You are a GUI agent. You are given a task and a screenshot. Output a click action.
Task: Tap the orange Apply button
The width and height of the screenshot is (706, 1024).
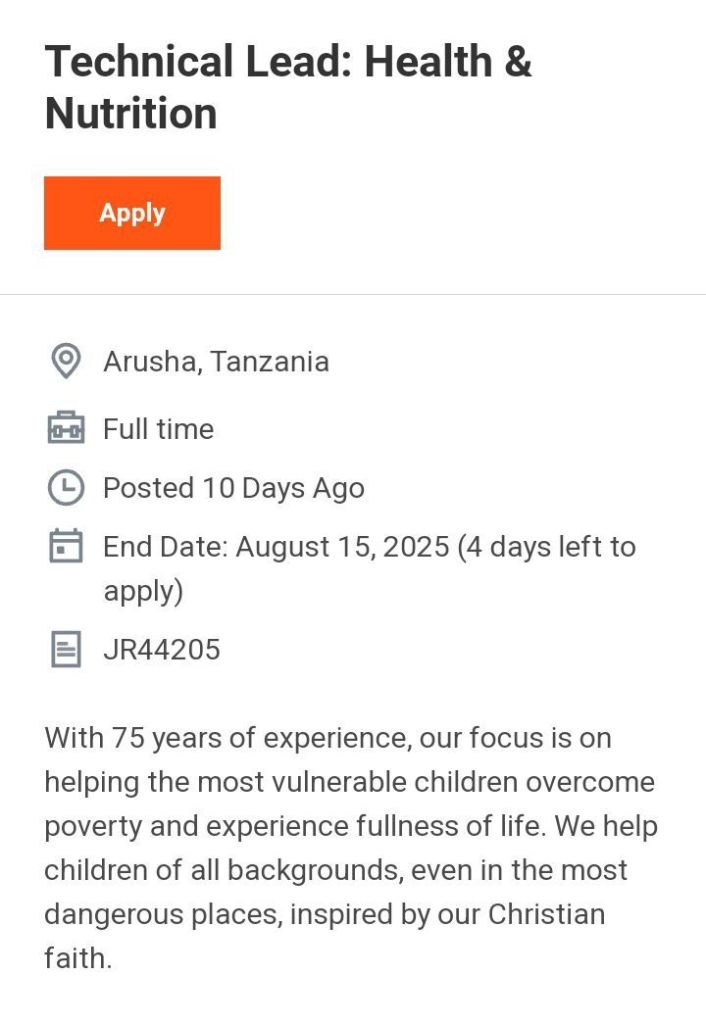pos(132,213)
